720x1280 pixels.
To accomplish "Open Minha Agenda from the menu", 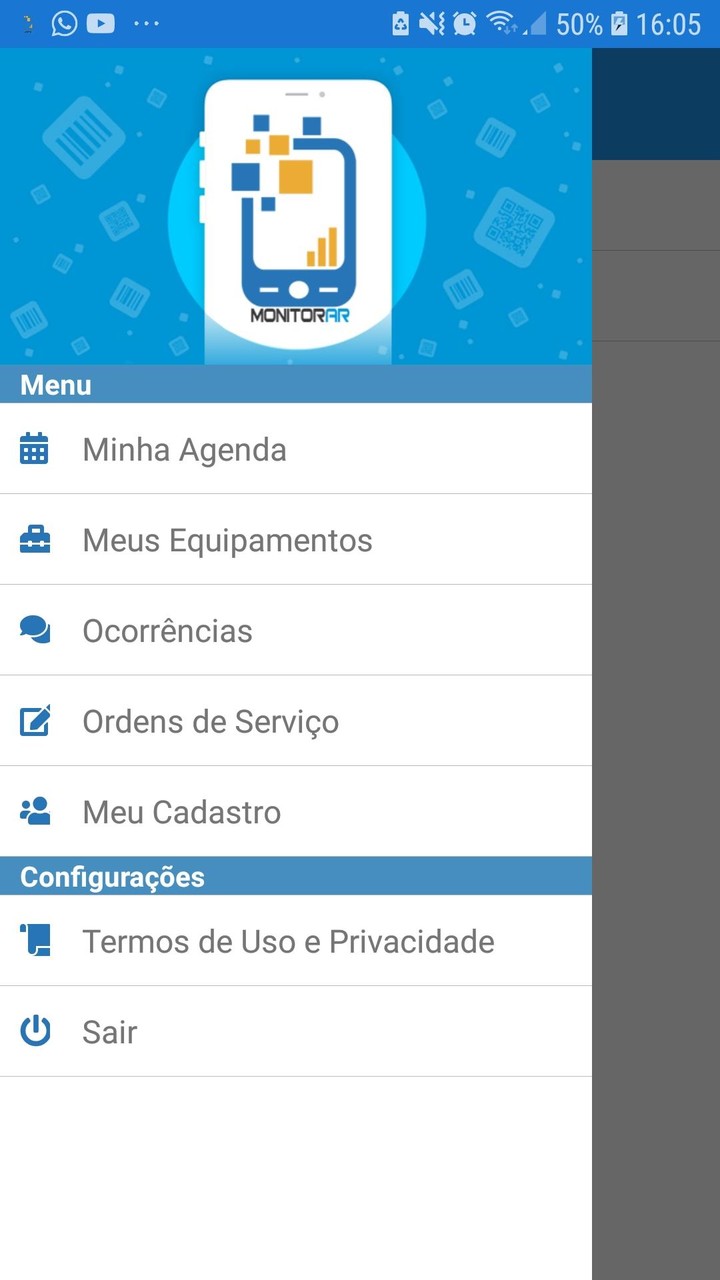I will pos(184,449).
